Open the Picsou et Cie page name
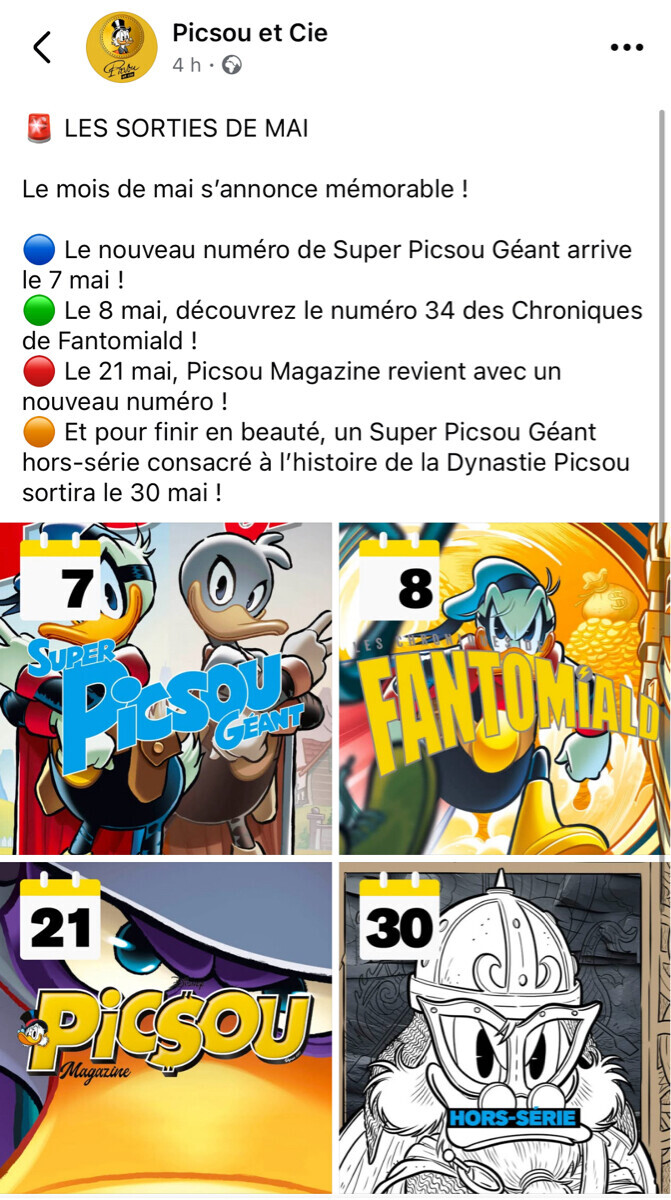Viewport: 671px width, 1200px height. click(x=250, y=32)
